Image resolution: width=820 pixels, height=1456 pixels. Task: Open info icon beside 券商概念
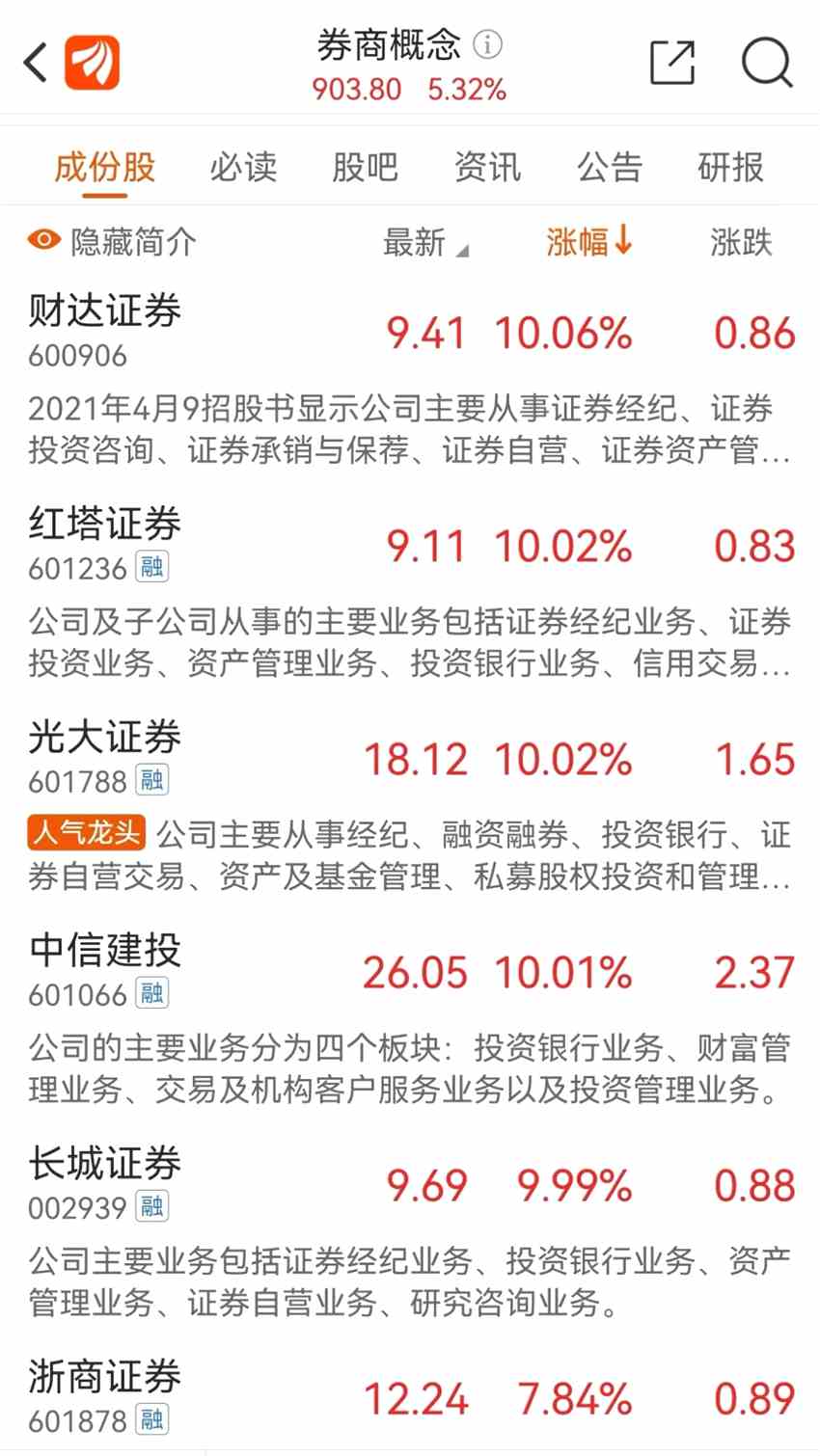point(488,44)
